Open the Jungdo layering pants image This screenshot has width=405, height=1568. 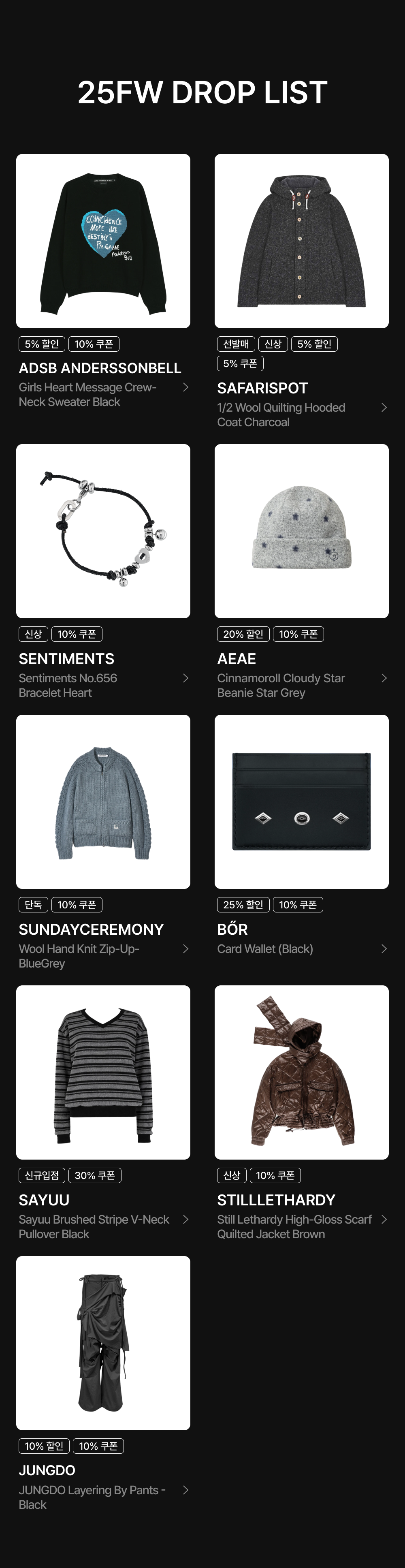coord(103,1342)
